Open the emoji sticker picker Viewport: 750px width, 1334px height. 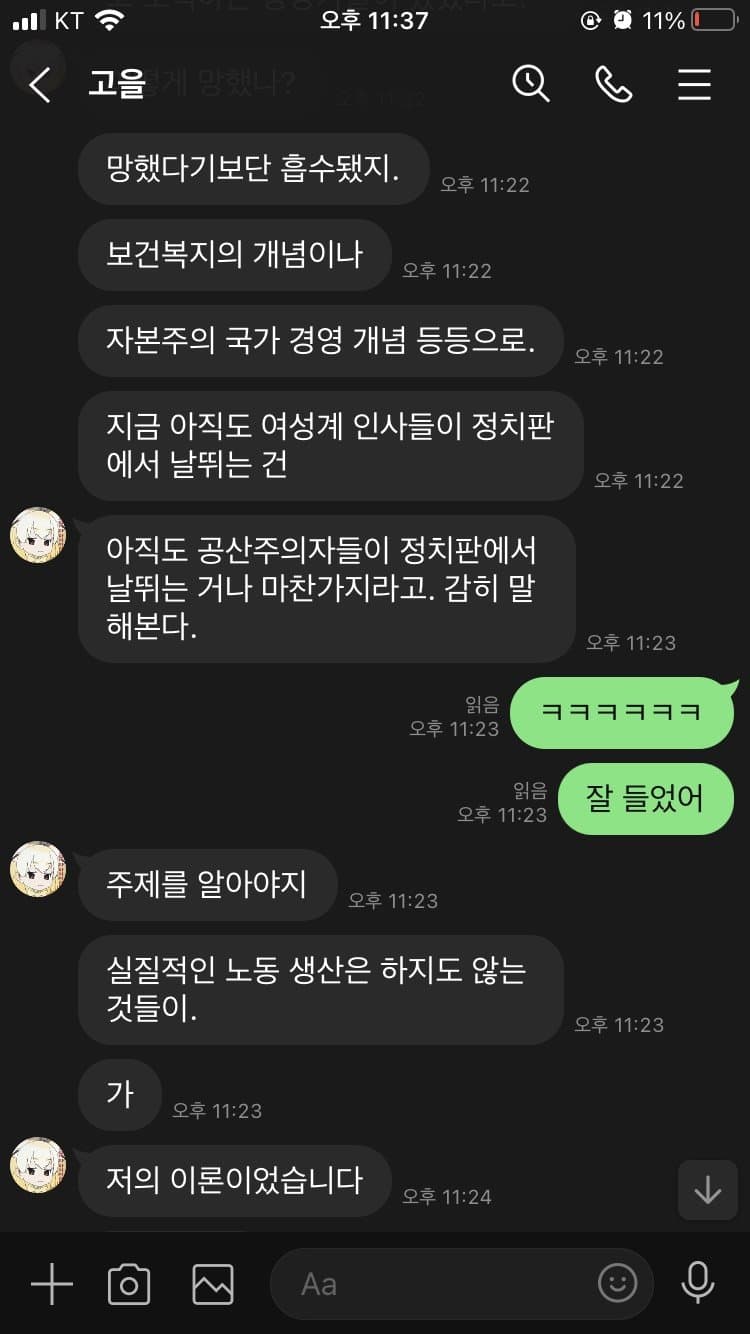[617, 1284]
